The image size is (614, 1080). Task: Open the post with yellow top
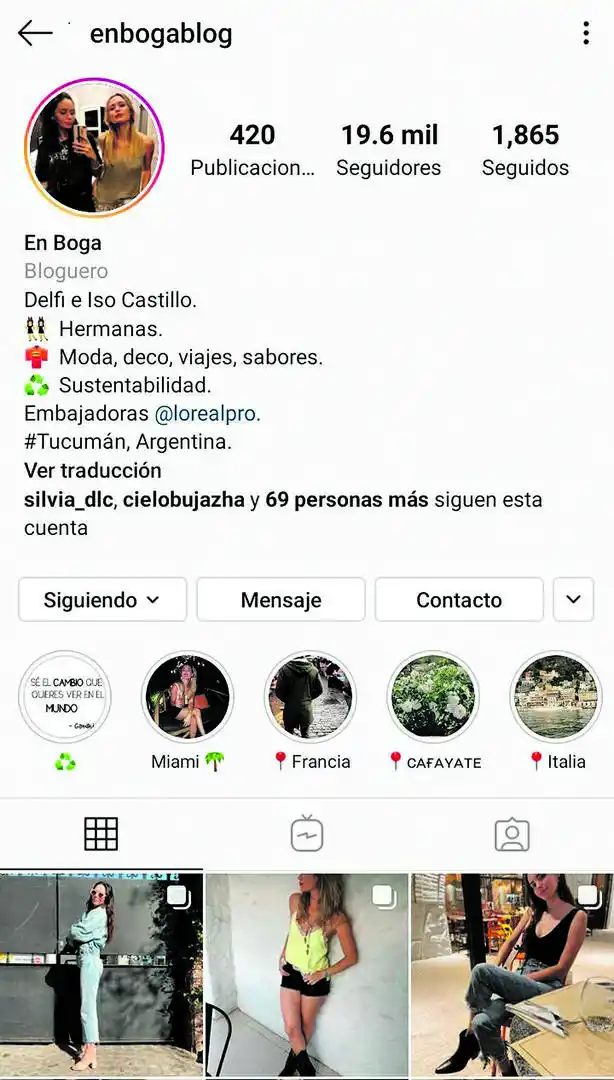pos(307,973)
